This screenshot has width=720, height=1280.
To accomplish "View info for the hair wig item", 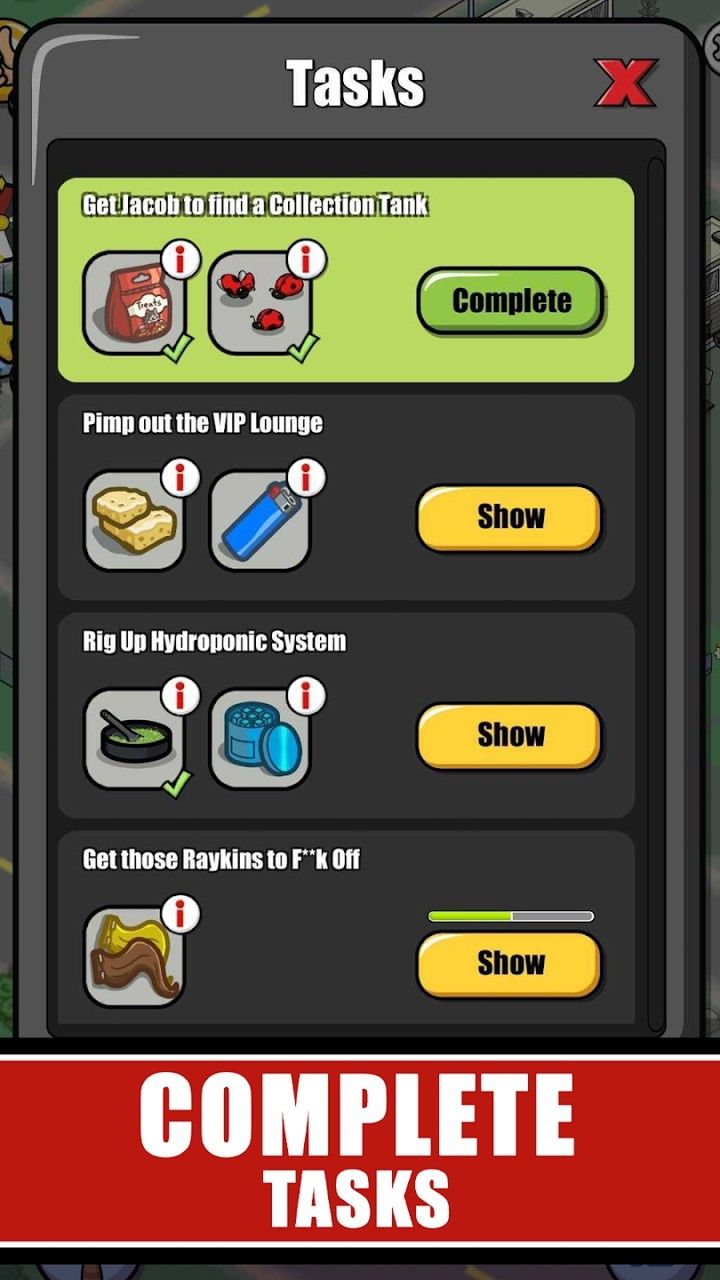I will (x=181, y=914).
